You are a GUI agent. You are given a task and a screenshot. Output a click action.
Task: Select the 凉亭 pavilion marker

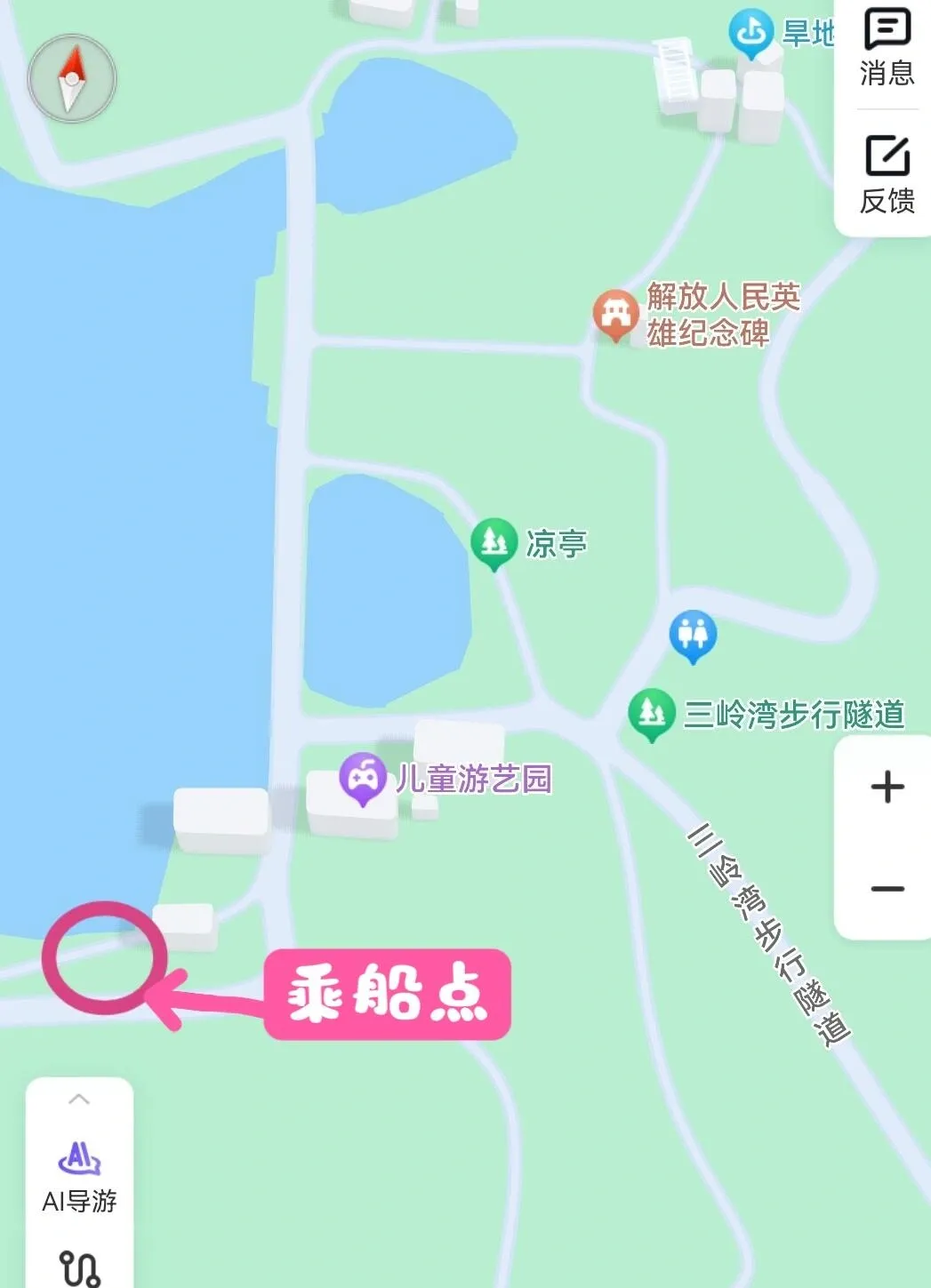click(x=494, y=541)
